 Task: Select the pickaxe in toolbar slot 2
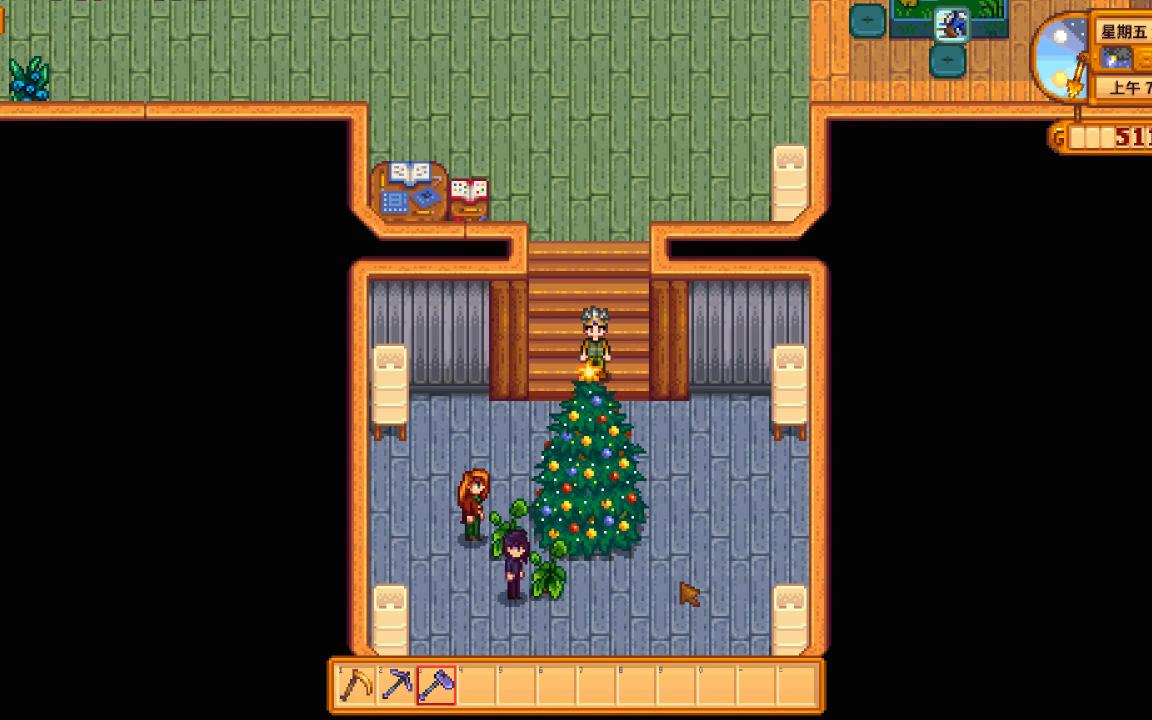[396, 686]
